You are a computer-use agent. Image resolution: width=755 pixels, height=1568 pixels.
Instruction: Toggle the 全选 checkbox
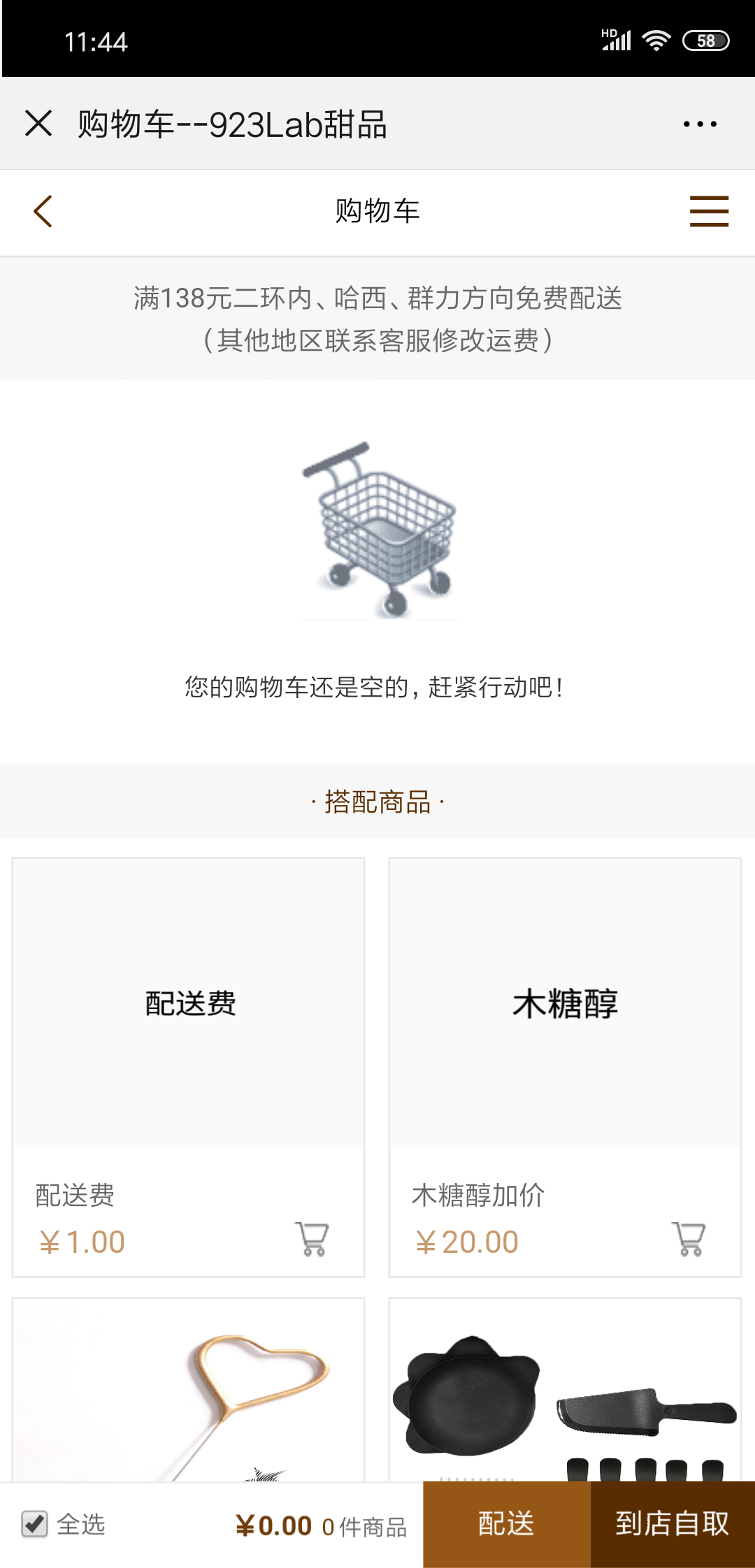click(35, 1524)
